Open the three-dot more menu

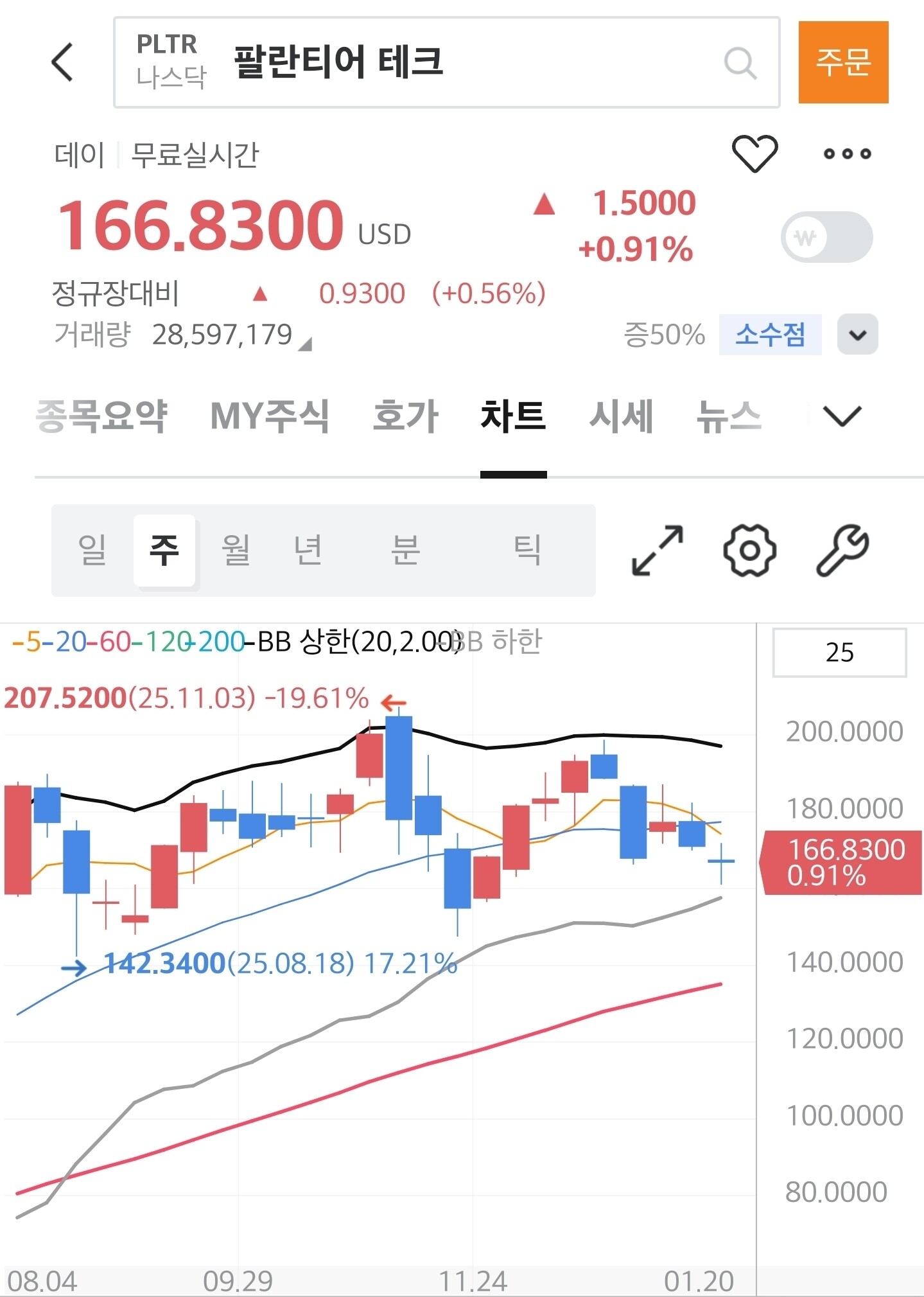848,154
